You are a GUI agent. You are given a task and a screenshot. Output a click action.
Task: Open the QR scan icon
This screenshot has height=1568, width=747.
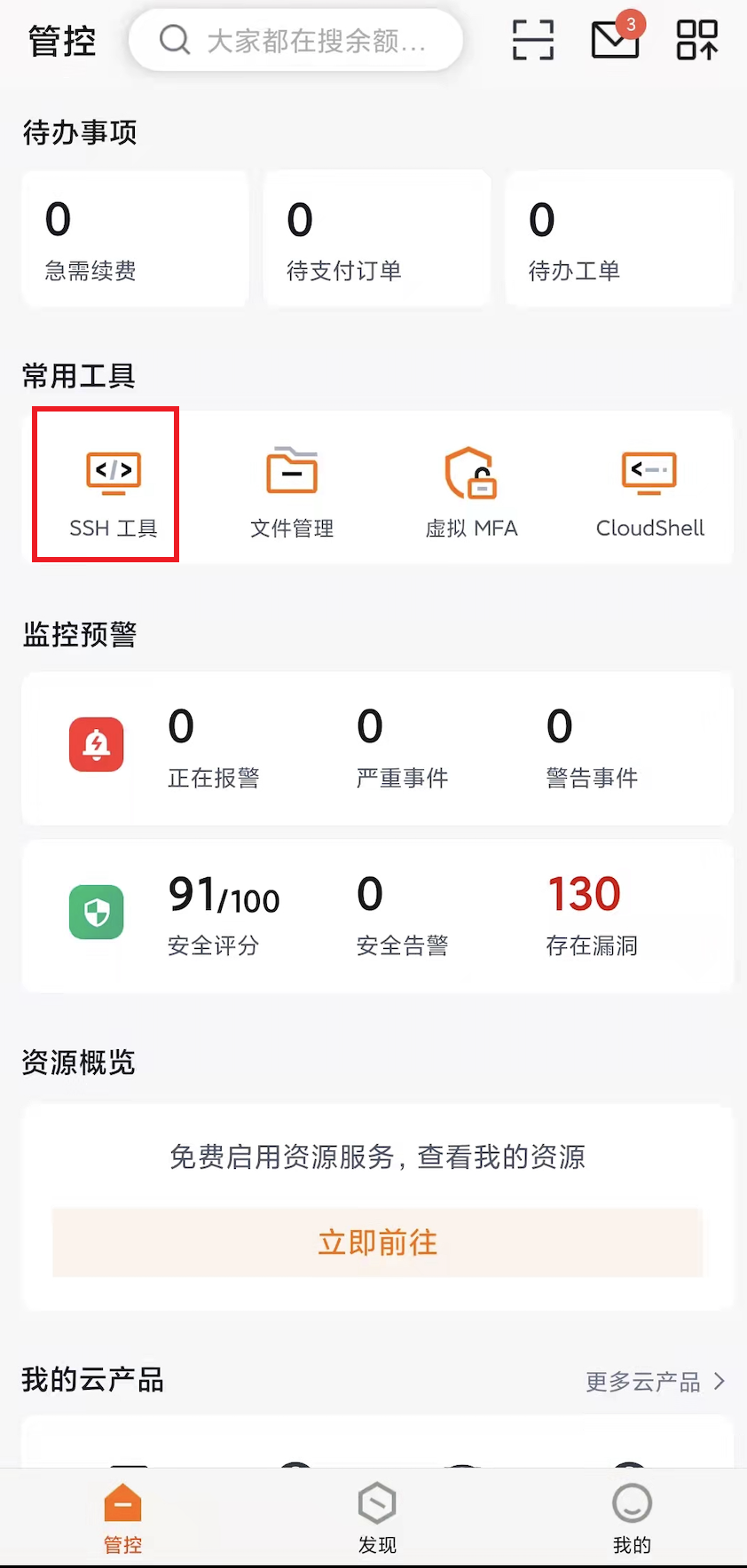click(x=533, y=40)
